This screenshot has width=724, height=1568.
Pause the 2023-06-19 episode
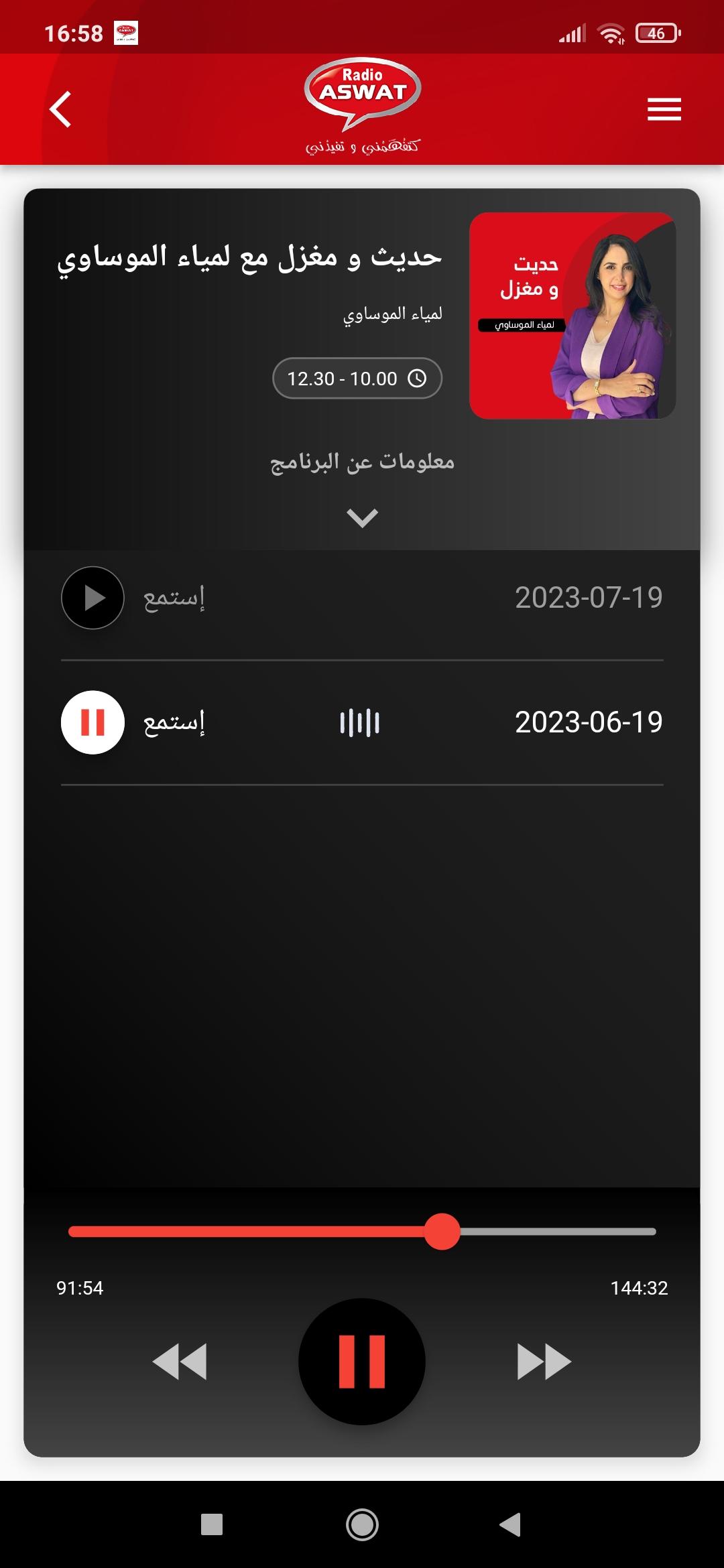(x=93, y=722)
